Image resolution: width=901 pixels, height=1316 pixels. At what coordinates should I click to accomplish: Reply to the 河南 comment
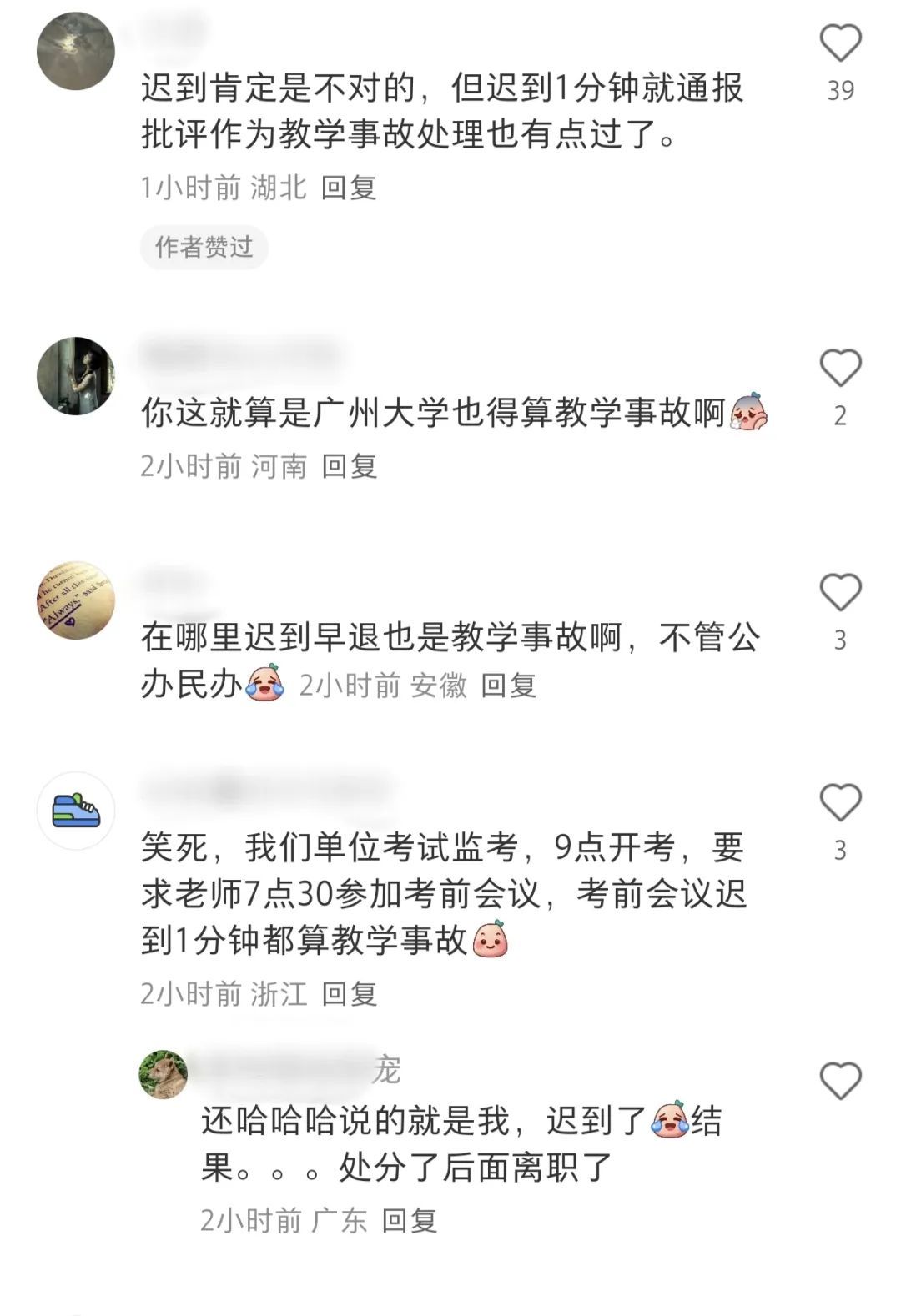[350, 466]
